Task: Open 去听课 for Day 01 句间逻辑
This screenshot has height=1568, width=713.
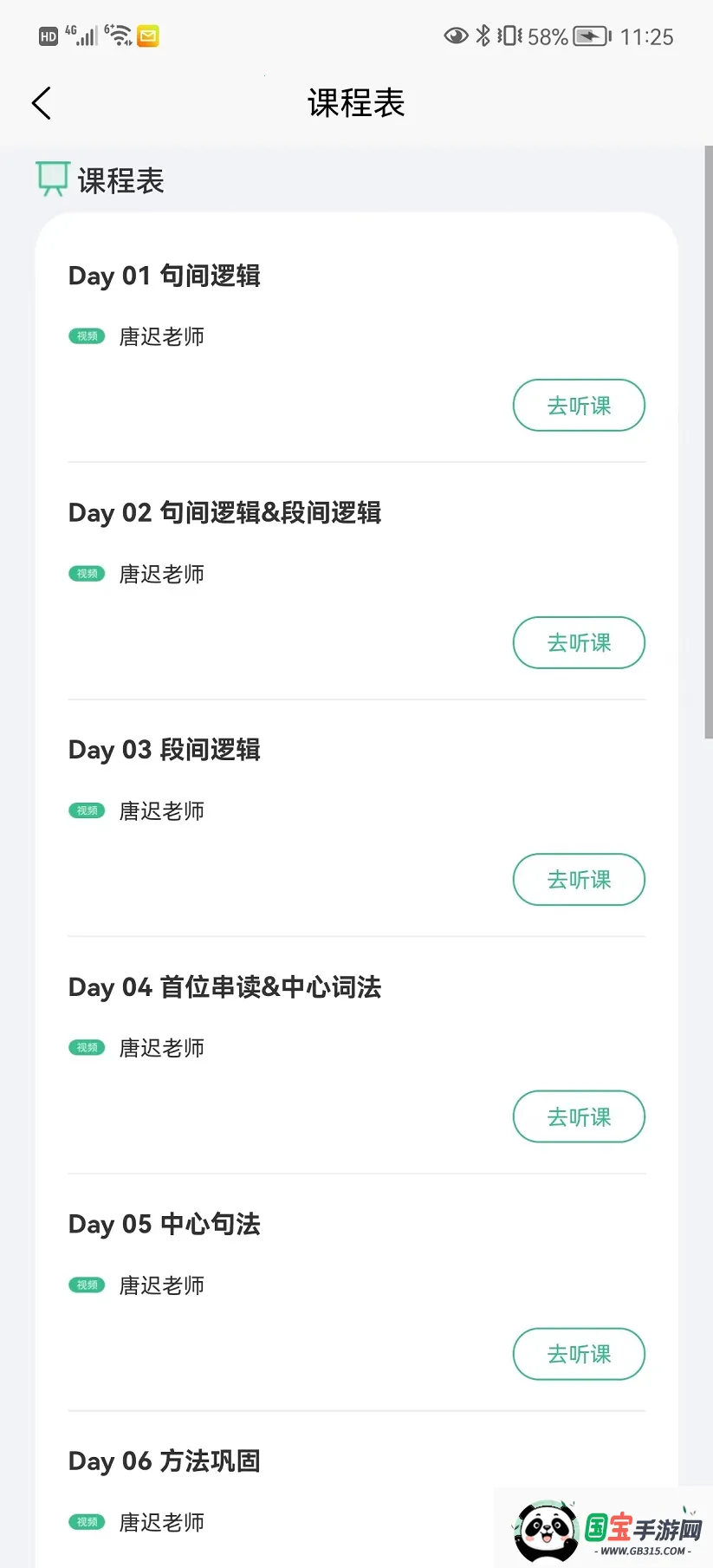Action: coord(579,405)
